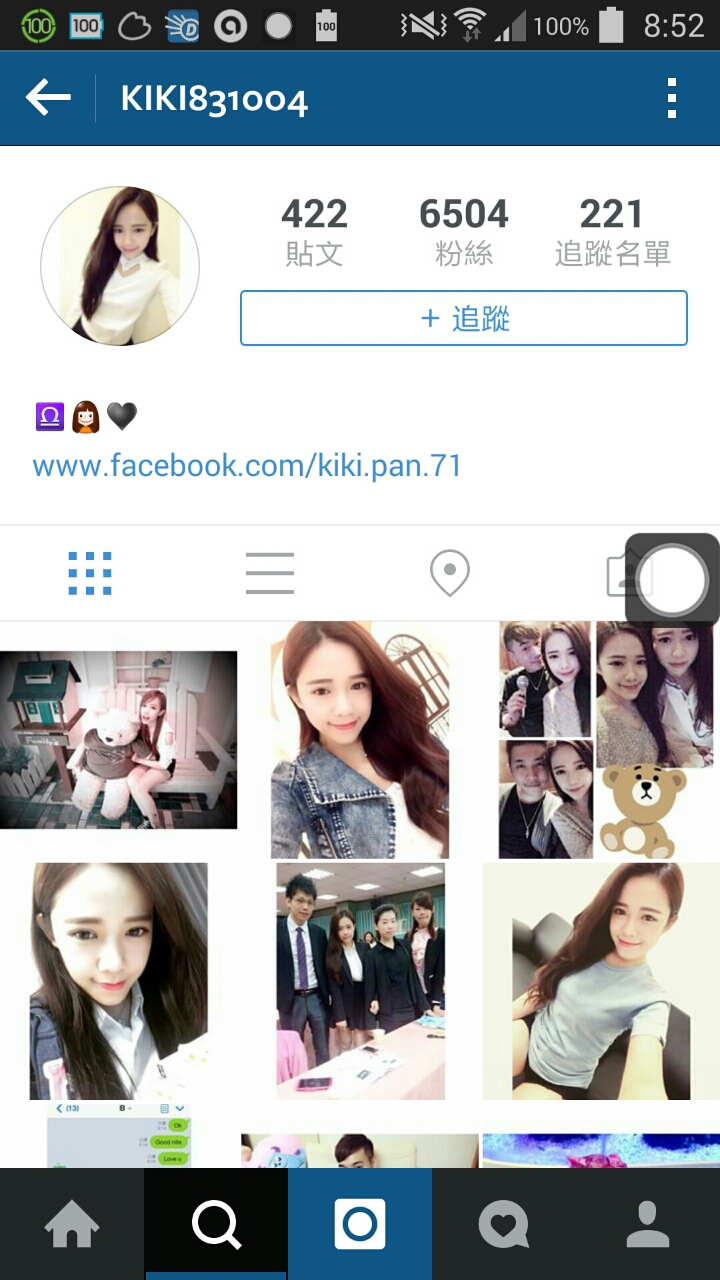View the 6504 粉絲 followers list

pyautogui.click(x=463, y=232)
